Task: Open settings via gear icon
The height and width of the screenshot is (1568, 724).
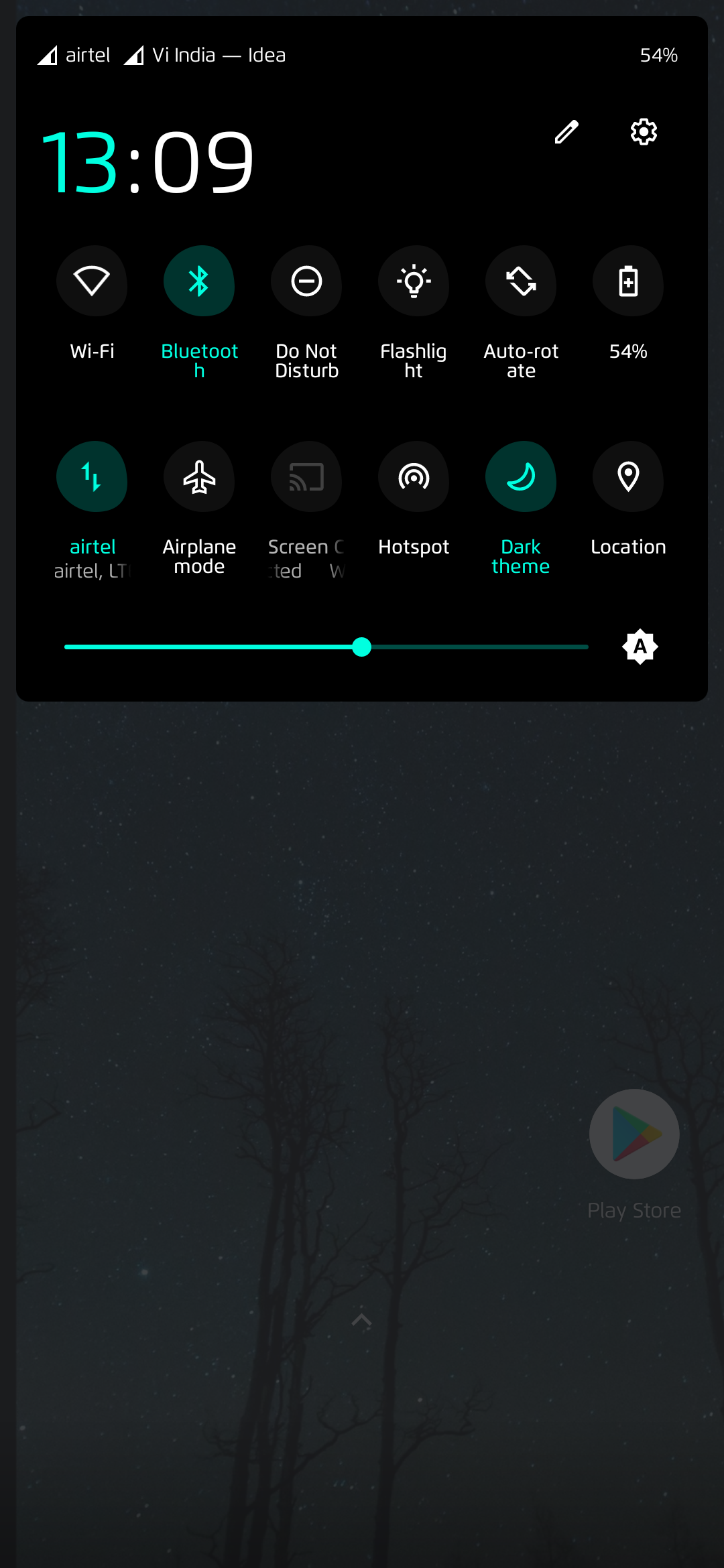Action: pyautogui.click(x=644, y=132)
